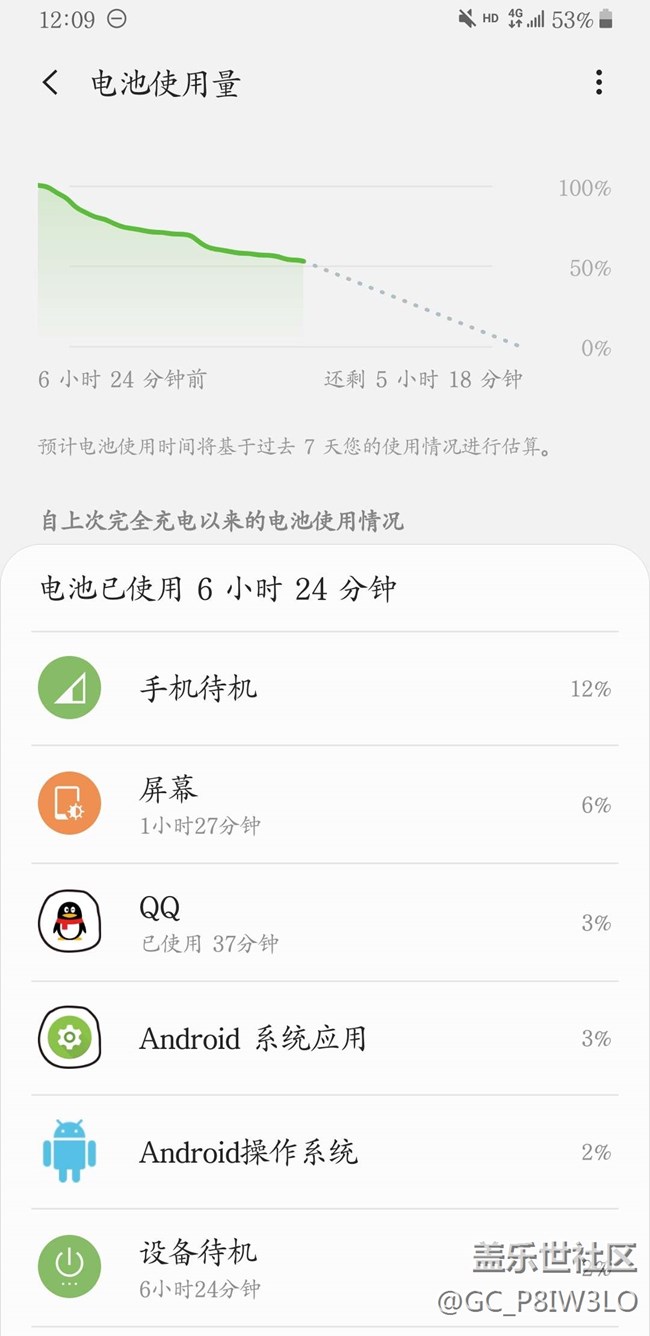Open 手机待机 battery usage details

324,689
